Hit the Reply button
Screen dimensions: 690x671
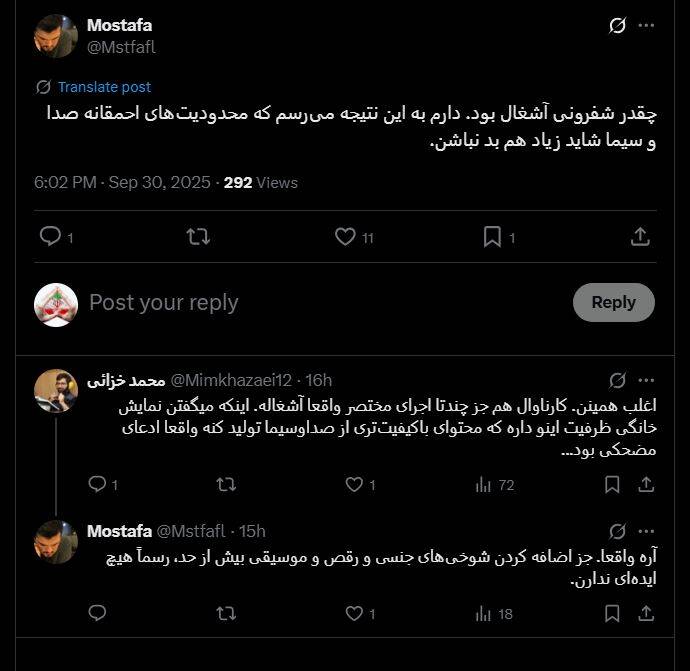[613, 302]
